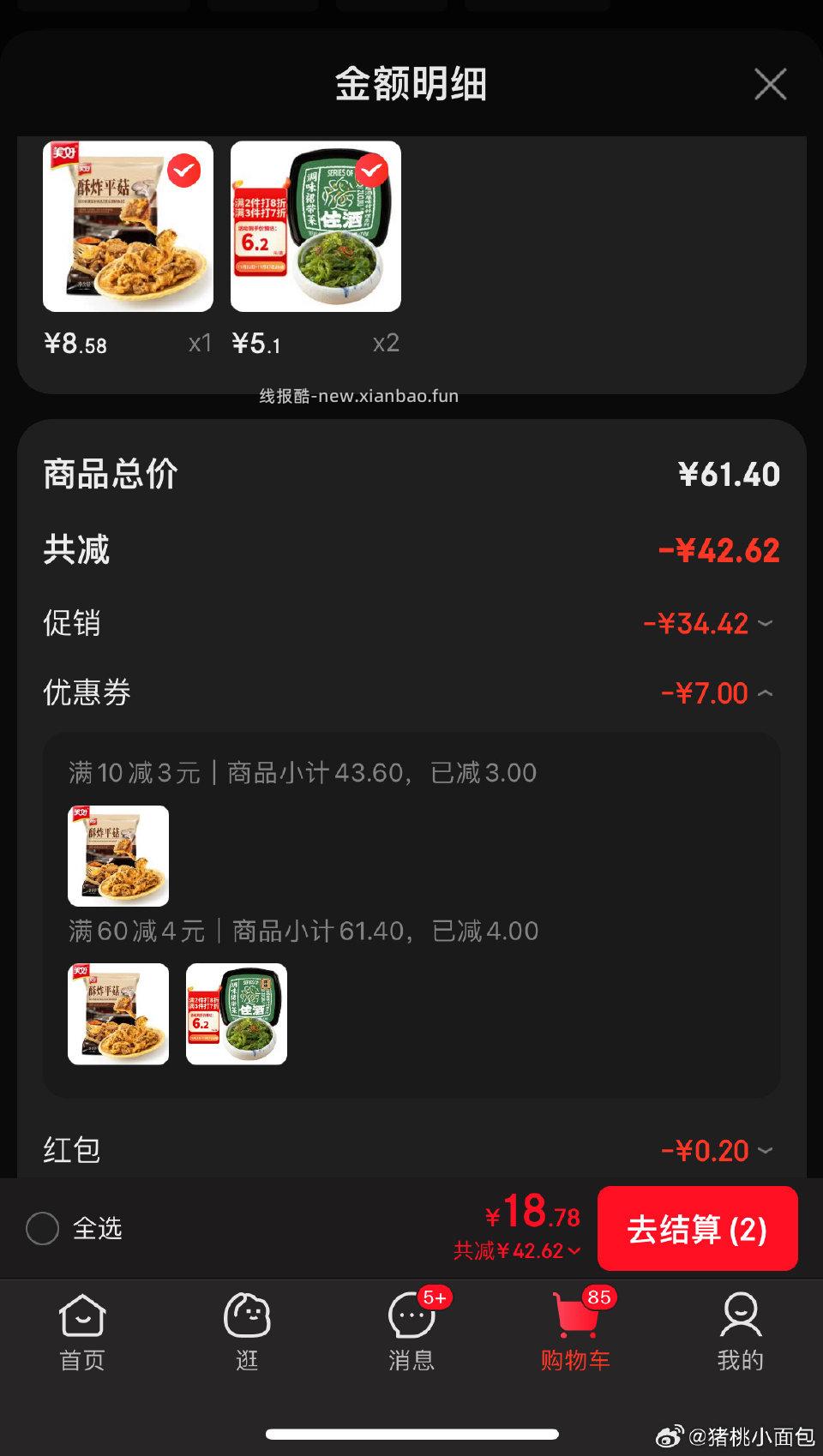View the 酥炸平菇 ¥8.58 product thumbnail
Image resolution: width=823 pixels, height=1456 pixels.
point(129,227)
